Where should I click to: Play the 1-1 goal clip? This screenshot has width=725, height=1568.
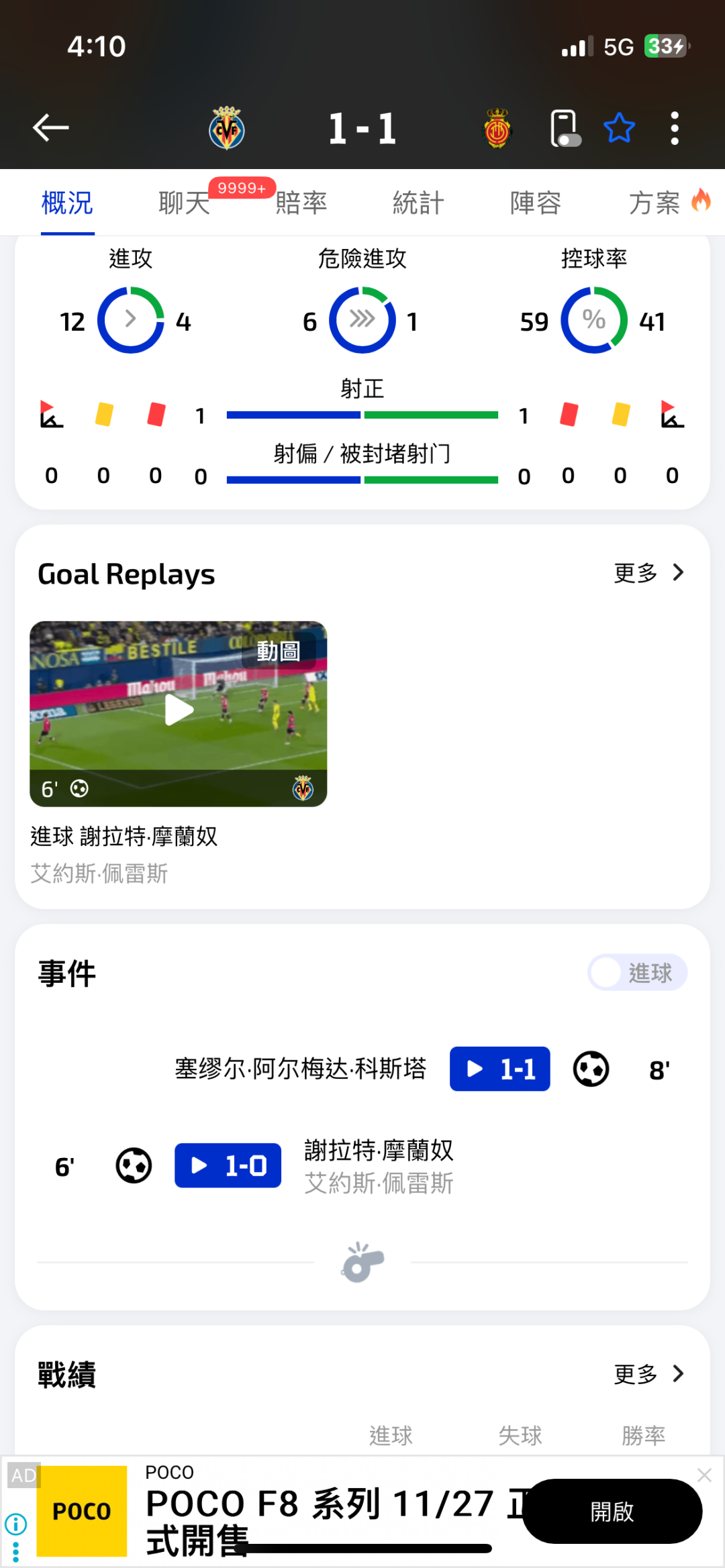499,1069
